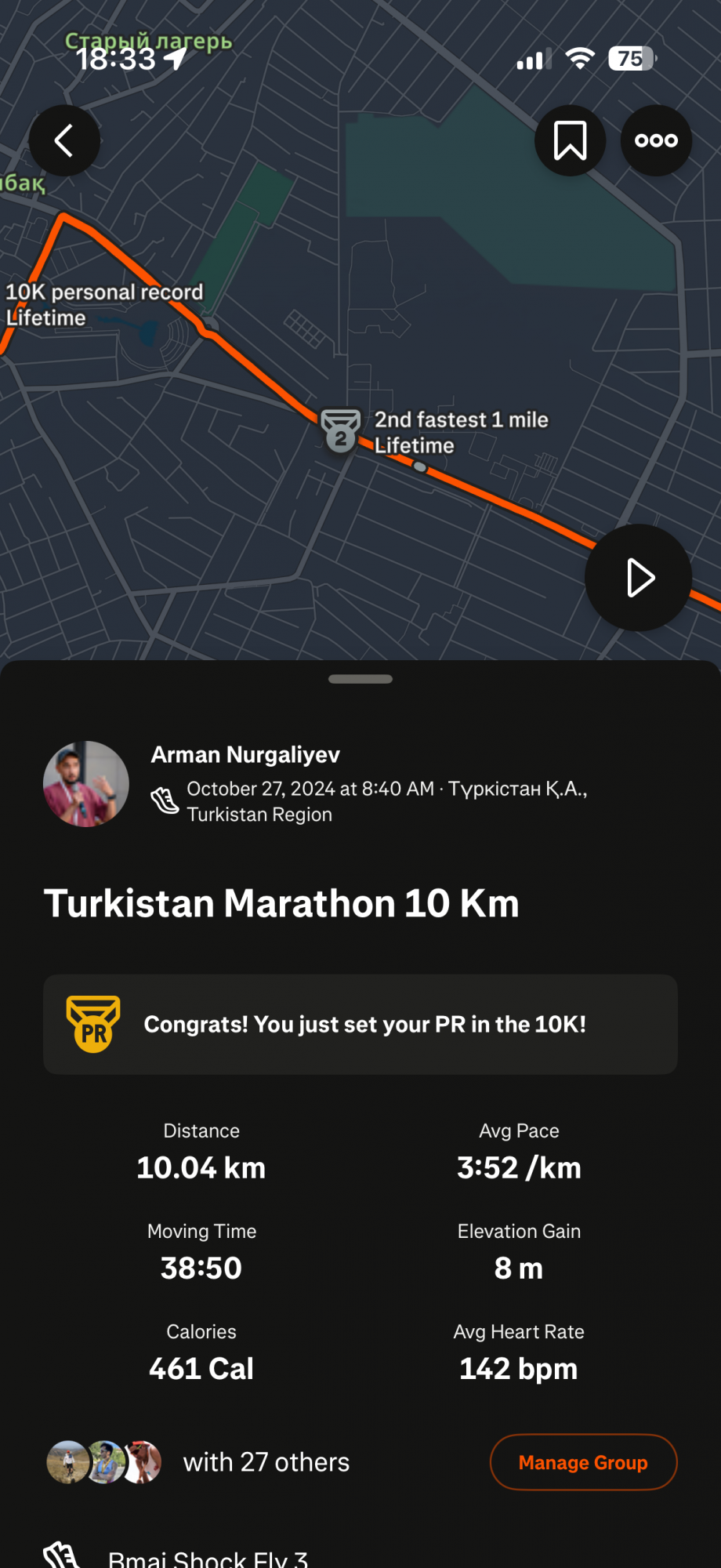Tap the 10K PR congrats banner
Viewport: 721px width, 1568px height.
[360, 1024]
